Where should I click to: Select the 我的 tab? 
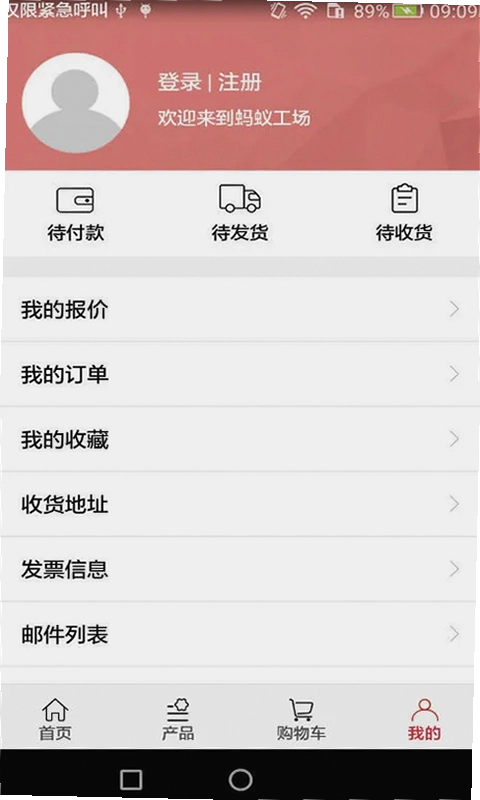[x=424, y=719]
